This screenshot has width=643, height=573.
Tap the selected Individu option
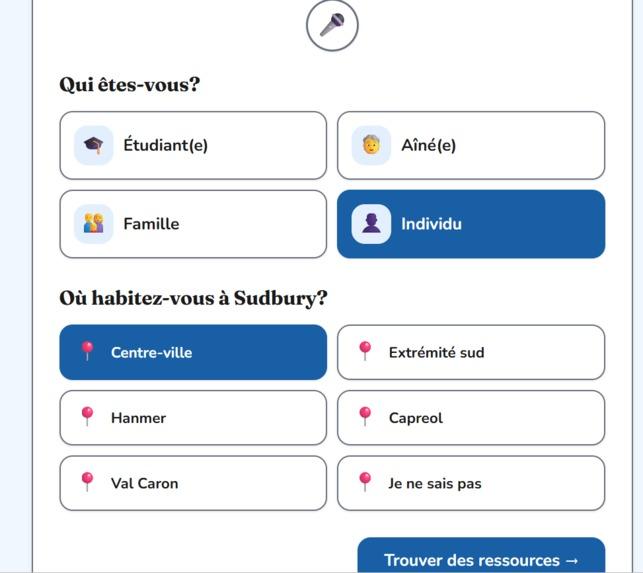[471, 224]
